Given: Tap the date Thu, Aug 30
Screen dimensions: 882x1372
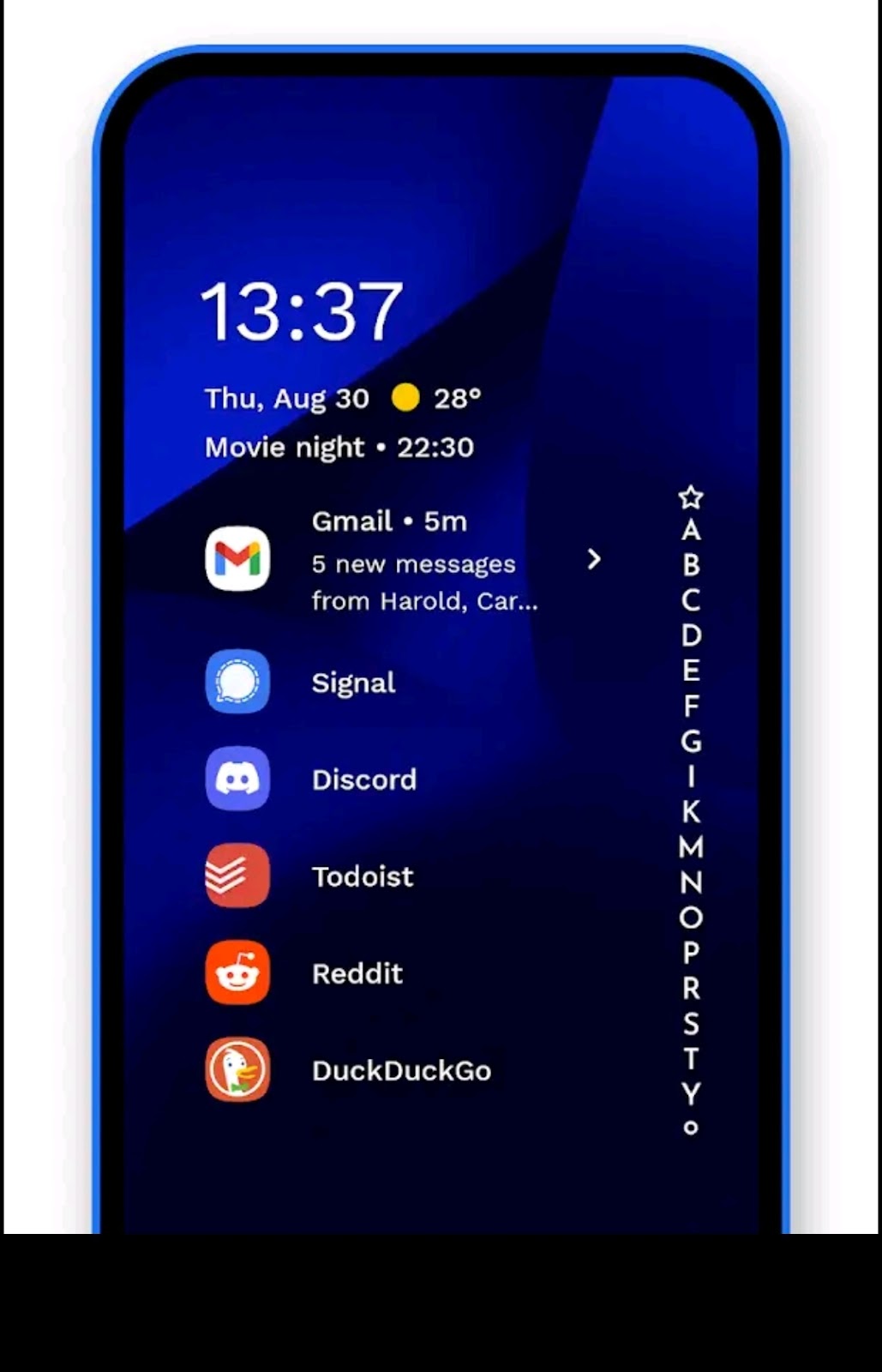Looking at the screenshot, I should coord(285,397).
